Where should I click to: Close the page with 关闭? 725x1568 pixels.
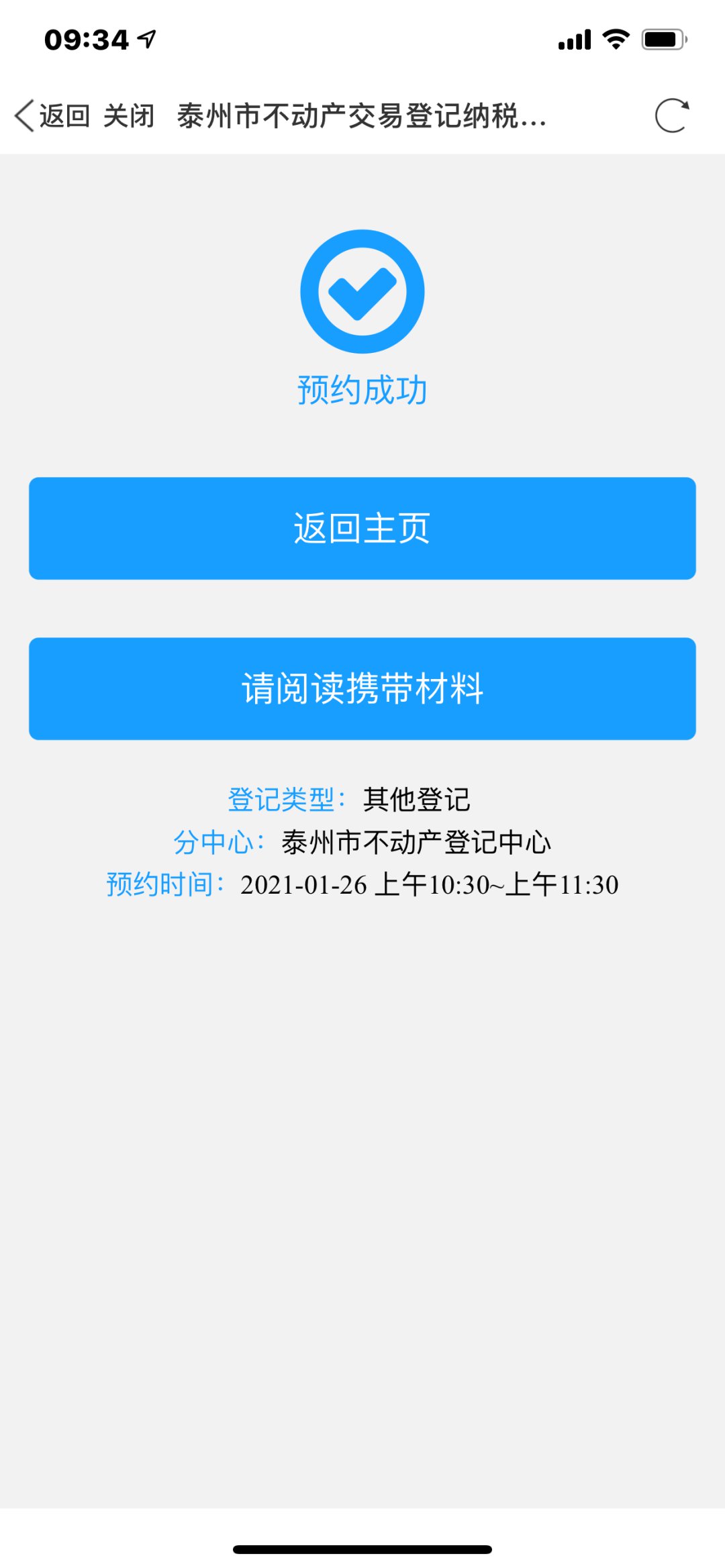pyautogui.click(x=129, y=116)
